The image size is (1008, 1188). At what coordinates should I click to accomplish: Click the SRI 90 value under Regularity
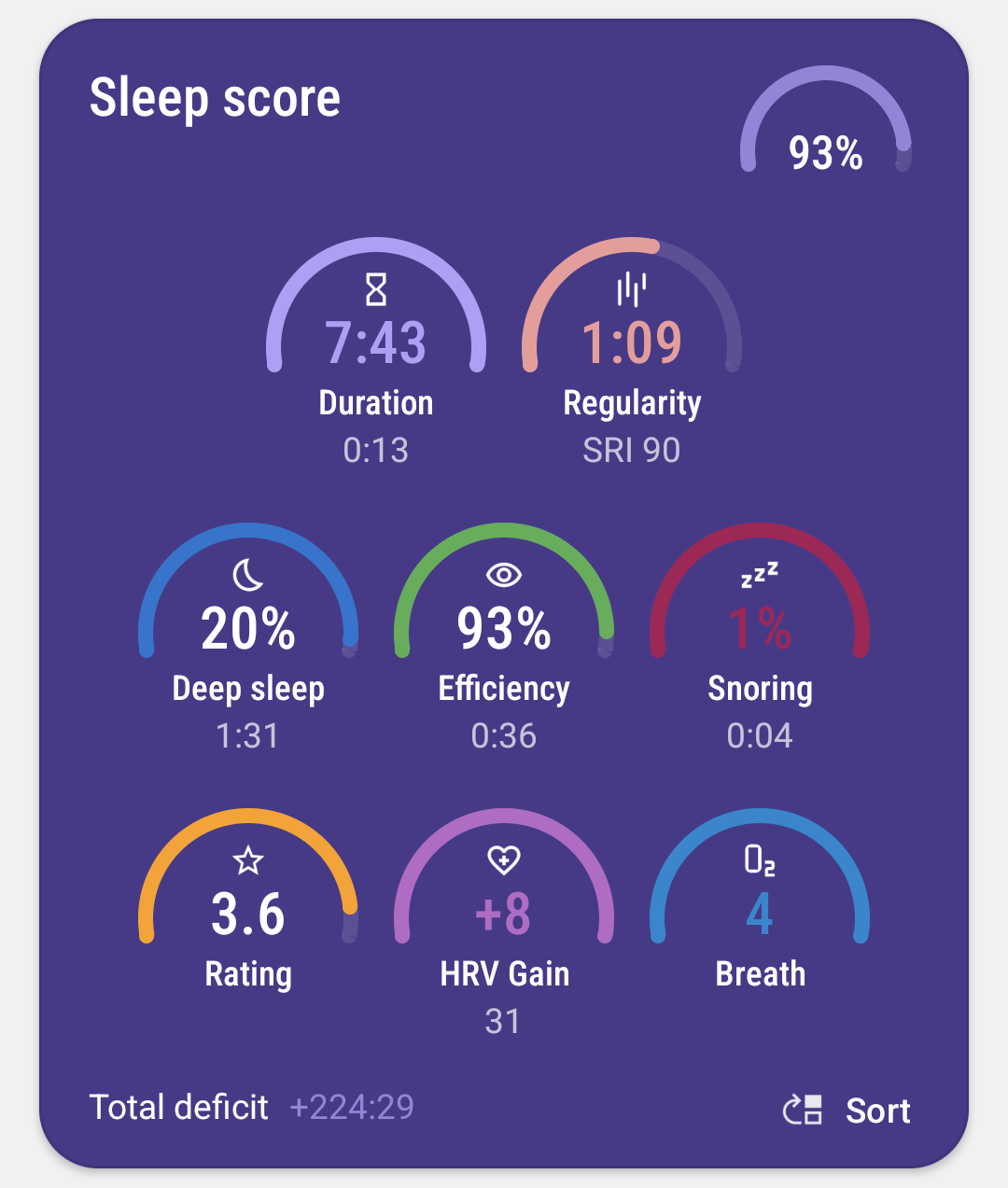pyautogui.click(x=631, y=452)
